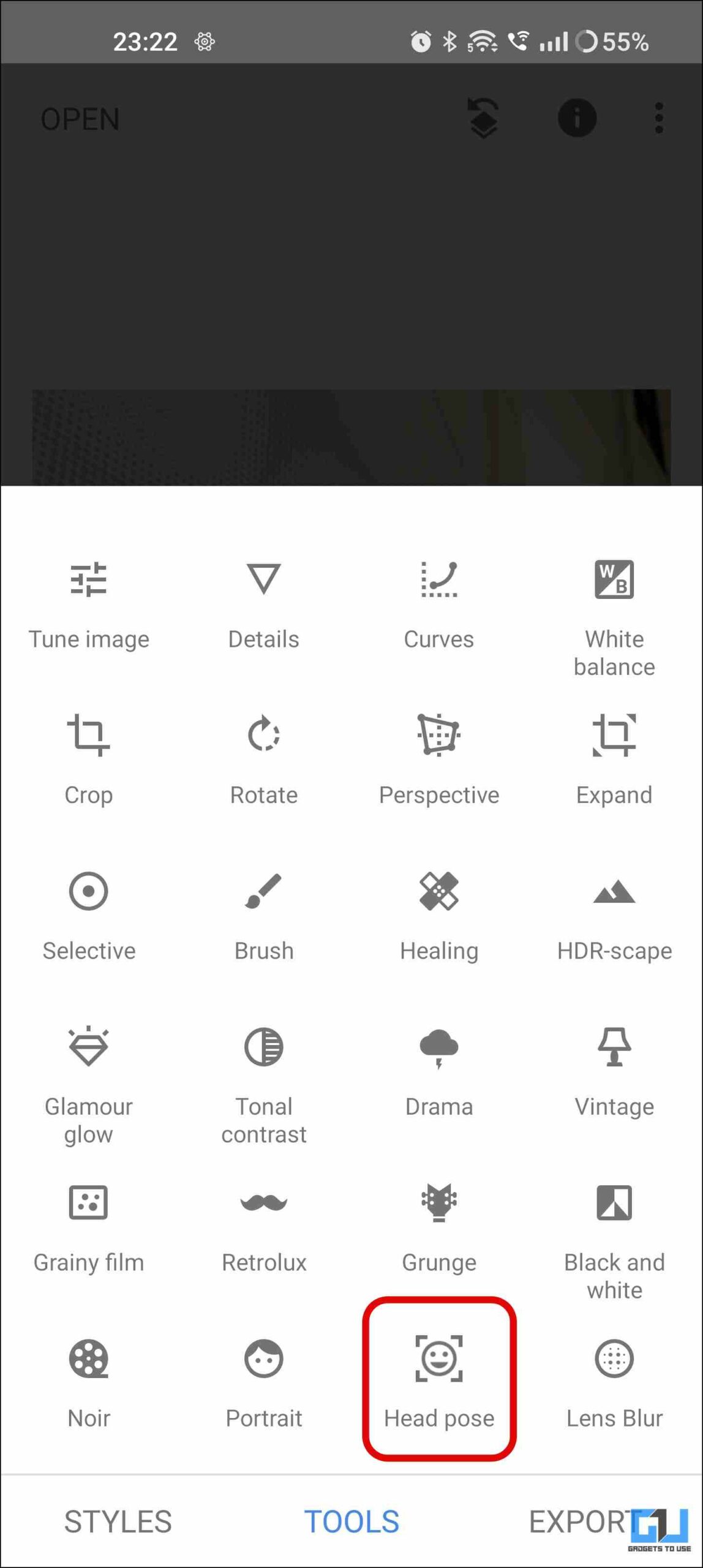Open the image info icon
Screen dimensions: 703x1568
577,118
